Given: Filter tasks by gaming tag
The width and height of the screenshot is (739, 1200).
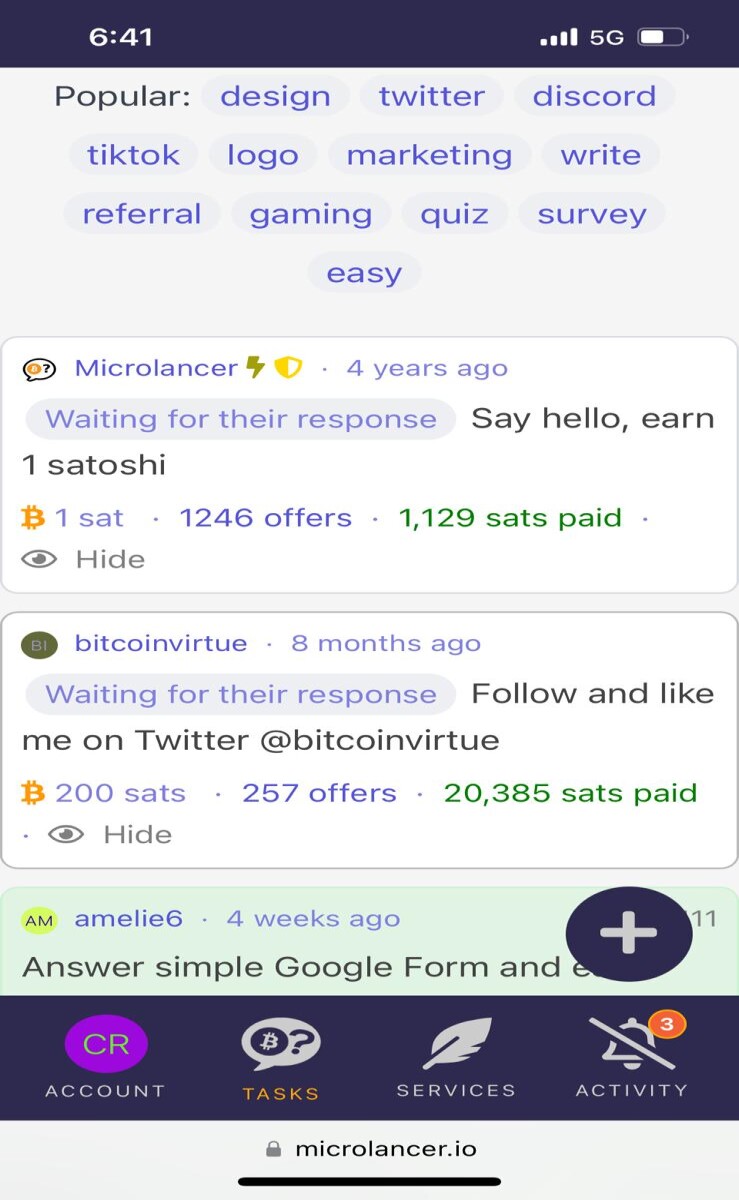Looking at the screenshot, I should 311,214.
